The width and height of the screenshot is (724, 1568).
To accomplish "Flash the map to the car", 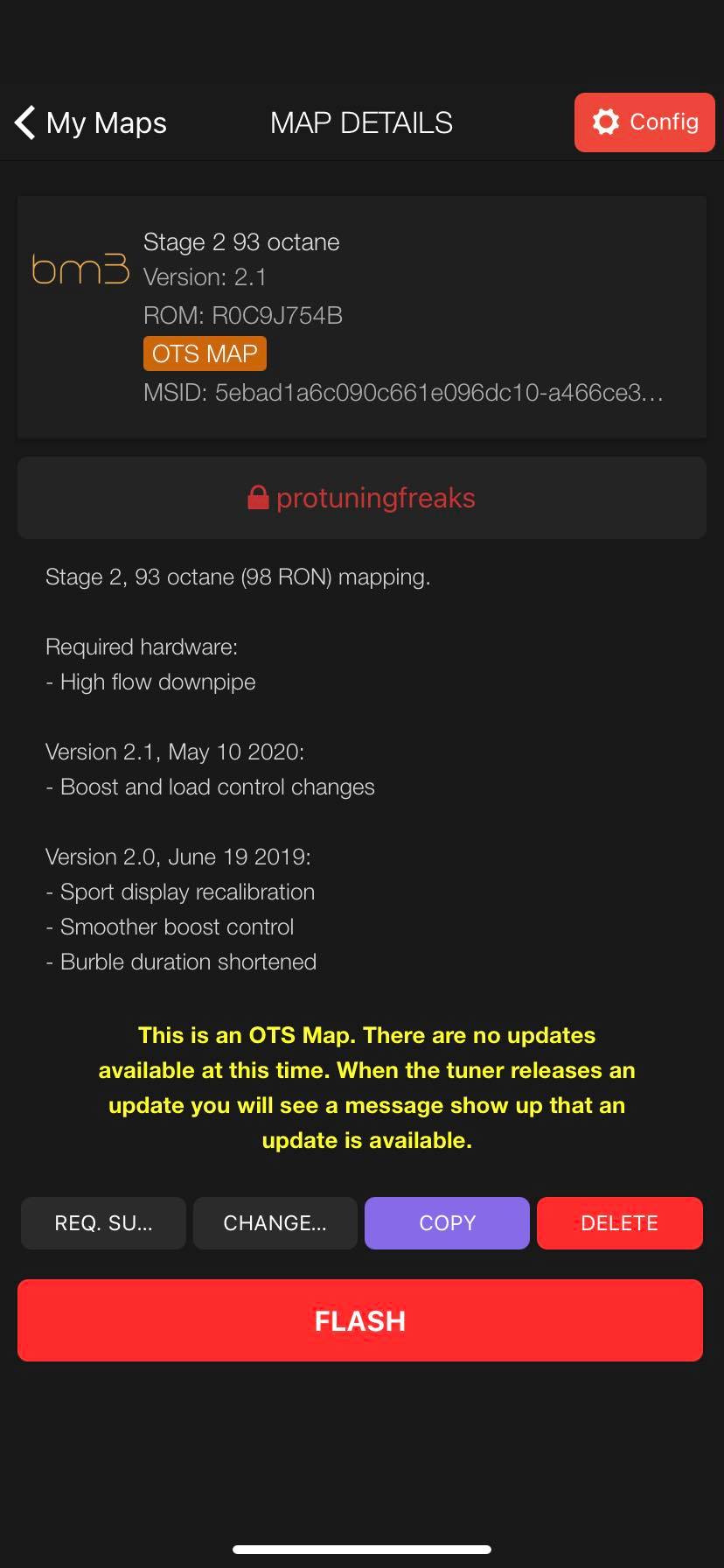I will (360, 1320).
